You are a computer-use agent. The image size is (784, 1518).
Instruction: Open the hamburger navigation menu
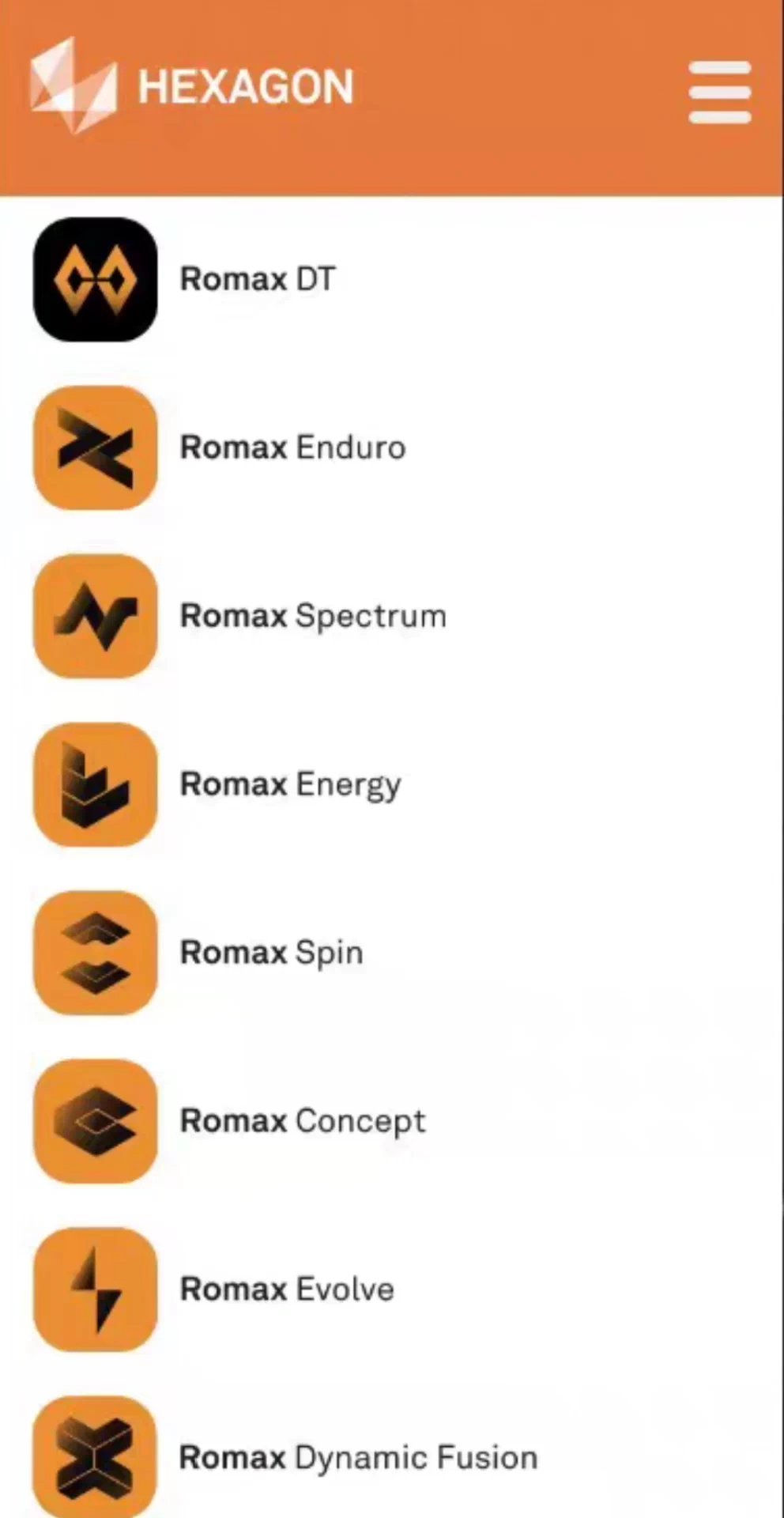(719, 91)
